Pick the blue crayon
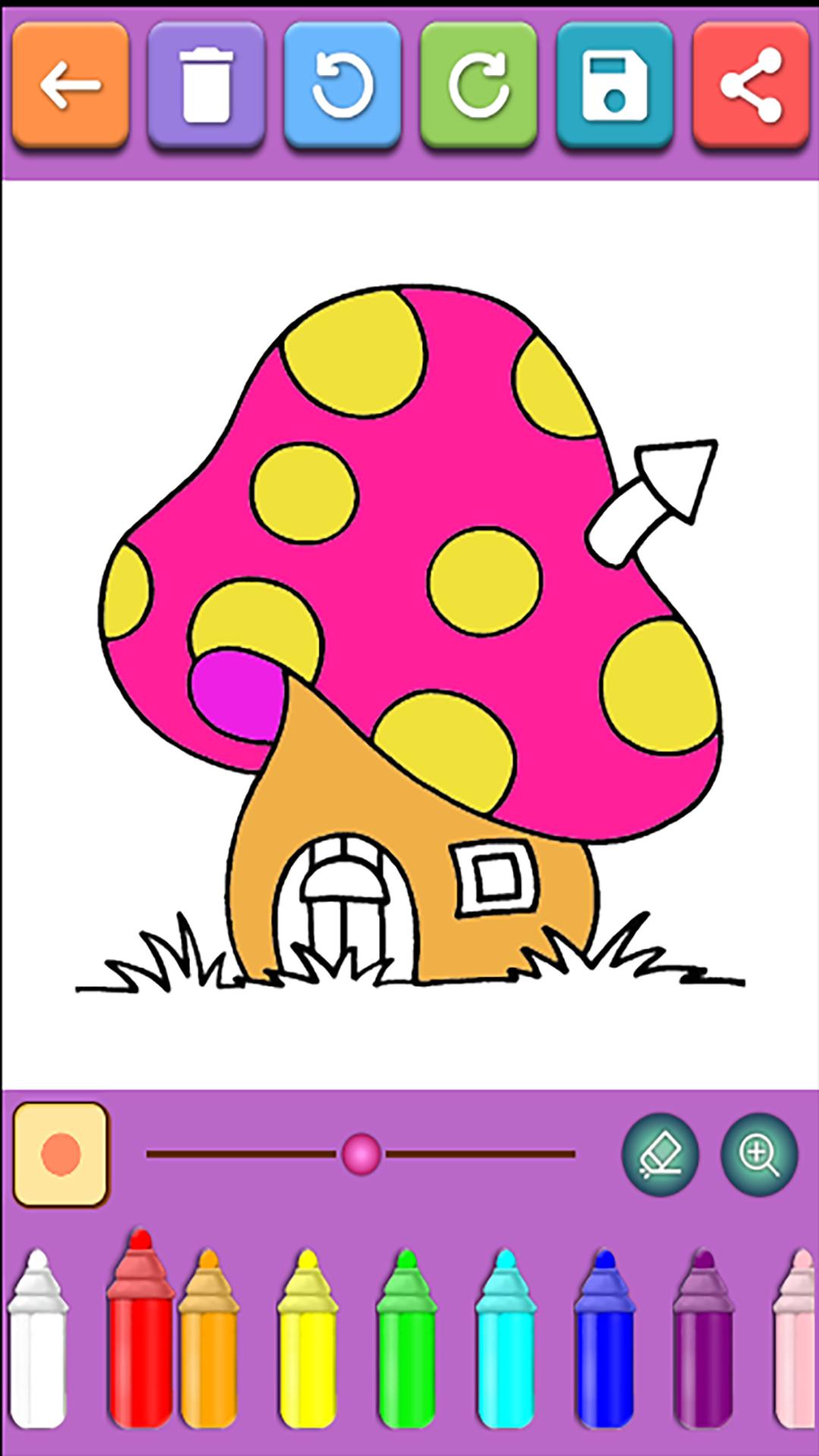The width and height of the screenshot is (819, 1456). coord(604,1340)
